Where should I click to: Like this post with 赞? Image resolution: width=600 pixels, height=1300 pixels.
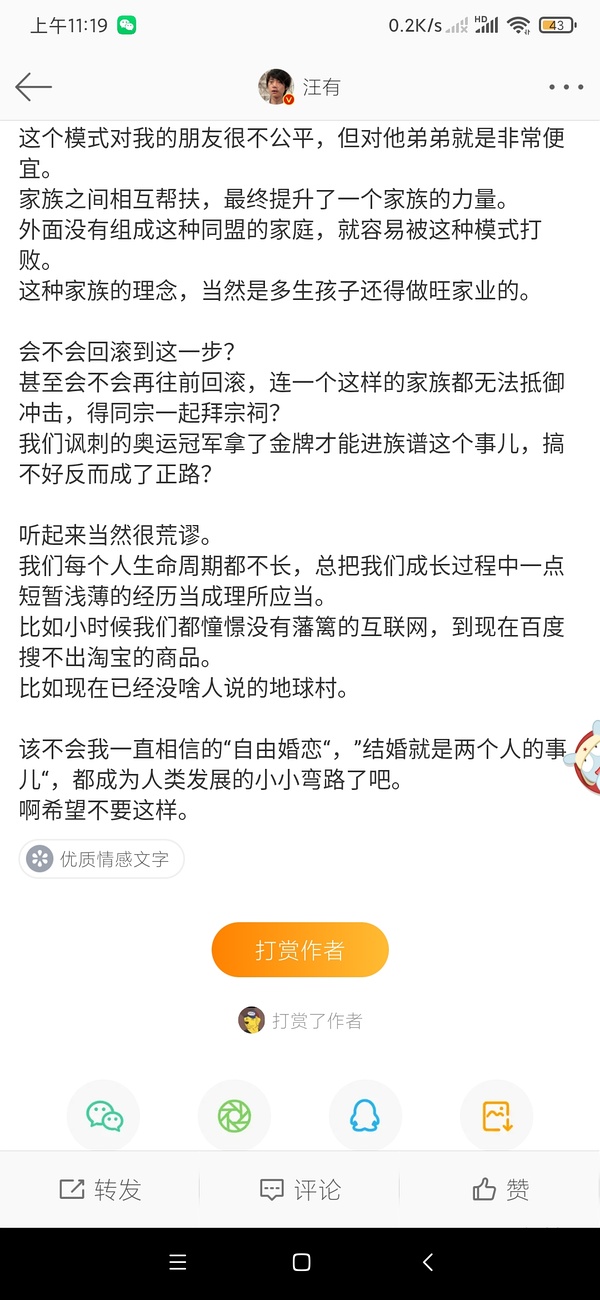[x=500, y=1189]
